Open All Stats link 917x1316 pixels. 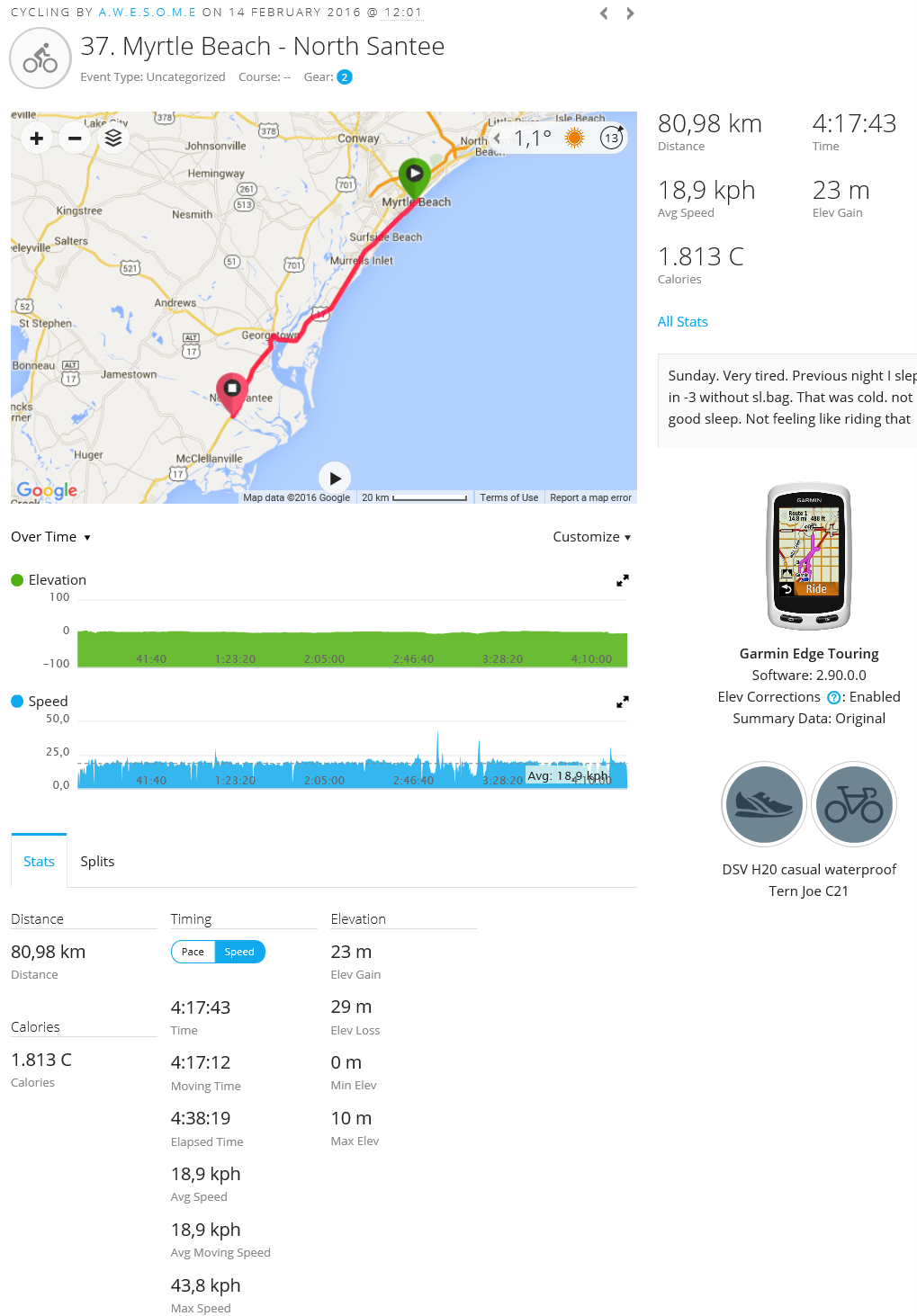point(682,322)
